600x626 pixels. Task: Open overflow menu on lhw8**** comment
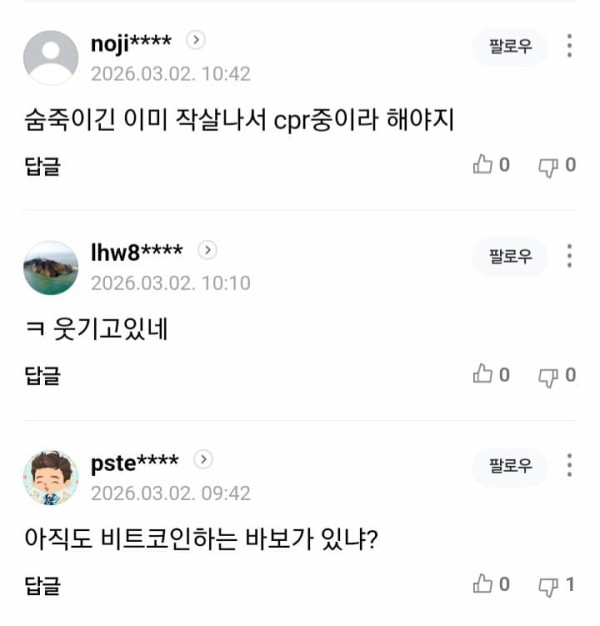pos(569,256)
